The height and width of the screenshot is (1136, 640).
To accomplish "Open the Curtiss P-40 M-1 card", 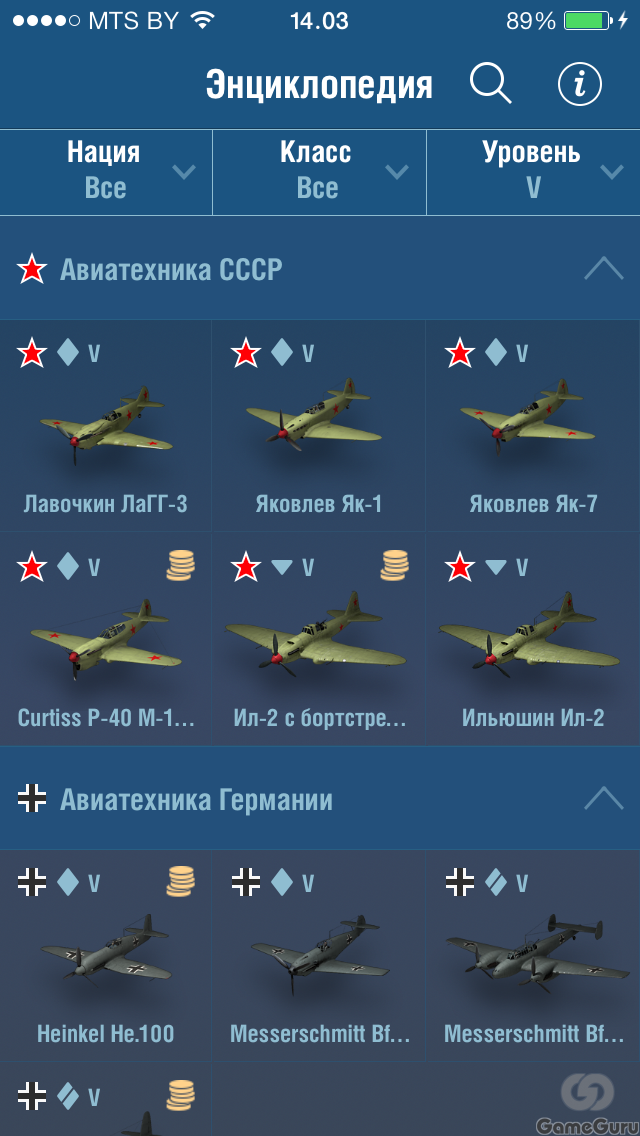I will coord(105,640).
